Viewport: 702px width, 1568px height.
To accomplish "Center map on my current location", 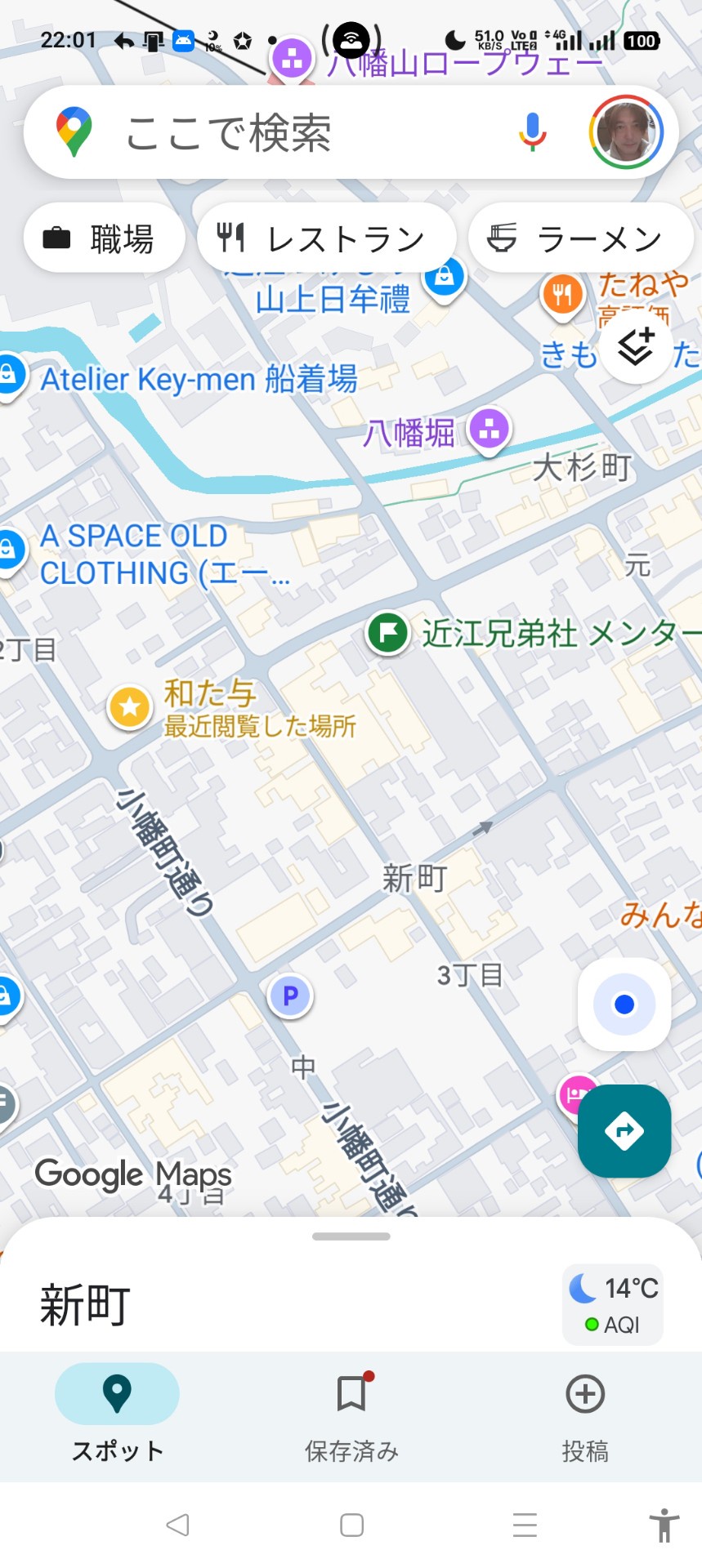I will click(624, 1004).
